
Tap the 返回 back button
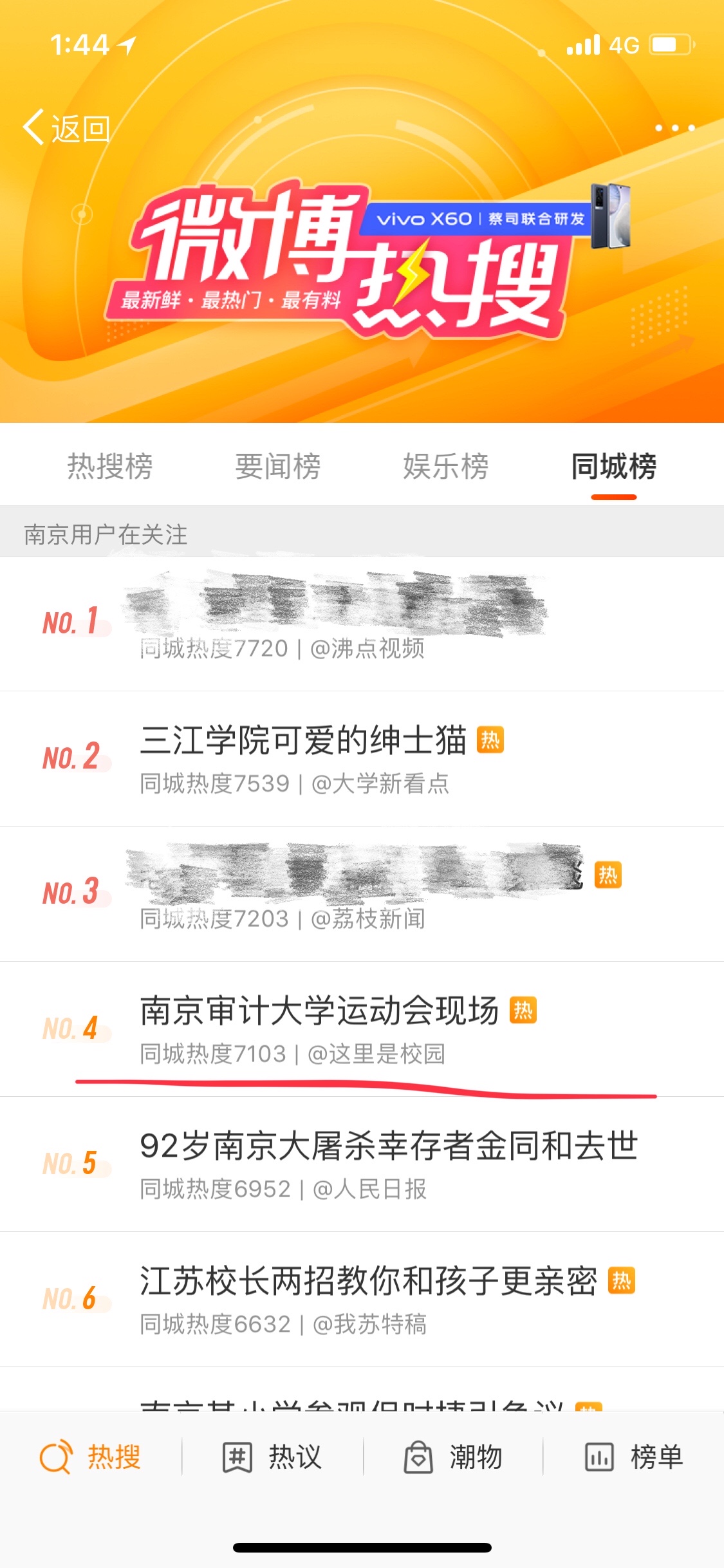click(67, 129)
